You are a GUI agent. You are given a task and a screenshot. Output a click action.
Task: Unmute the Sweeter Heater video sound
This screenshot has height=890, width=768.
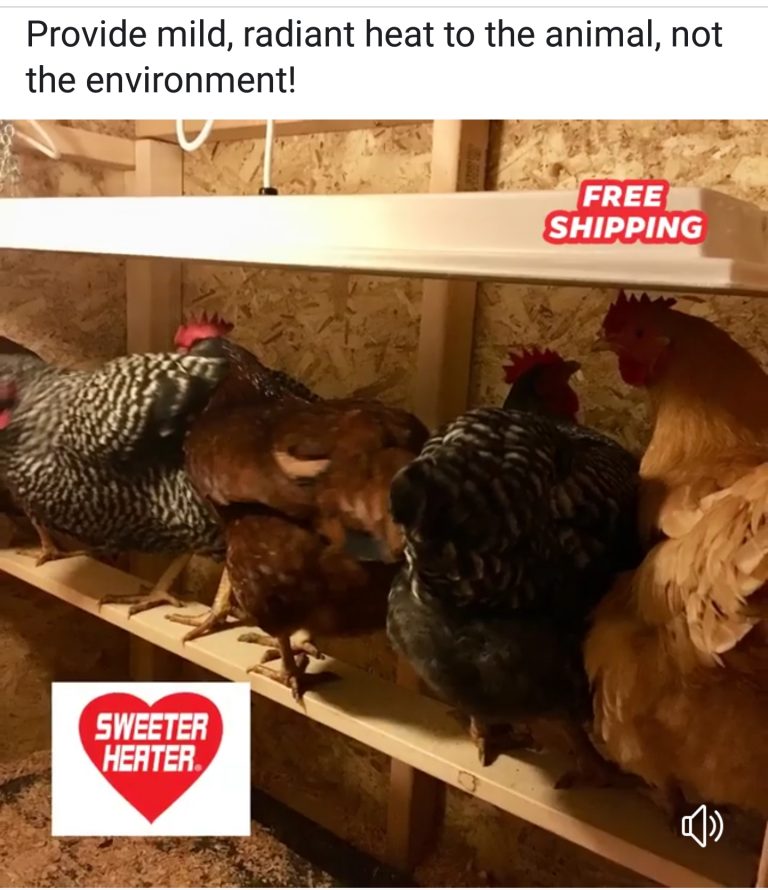point(701,827)
